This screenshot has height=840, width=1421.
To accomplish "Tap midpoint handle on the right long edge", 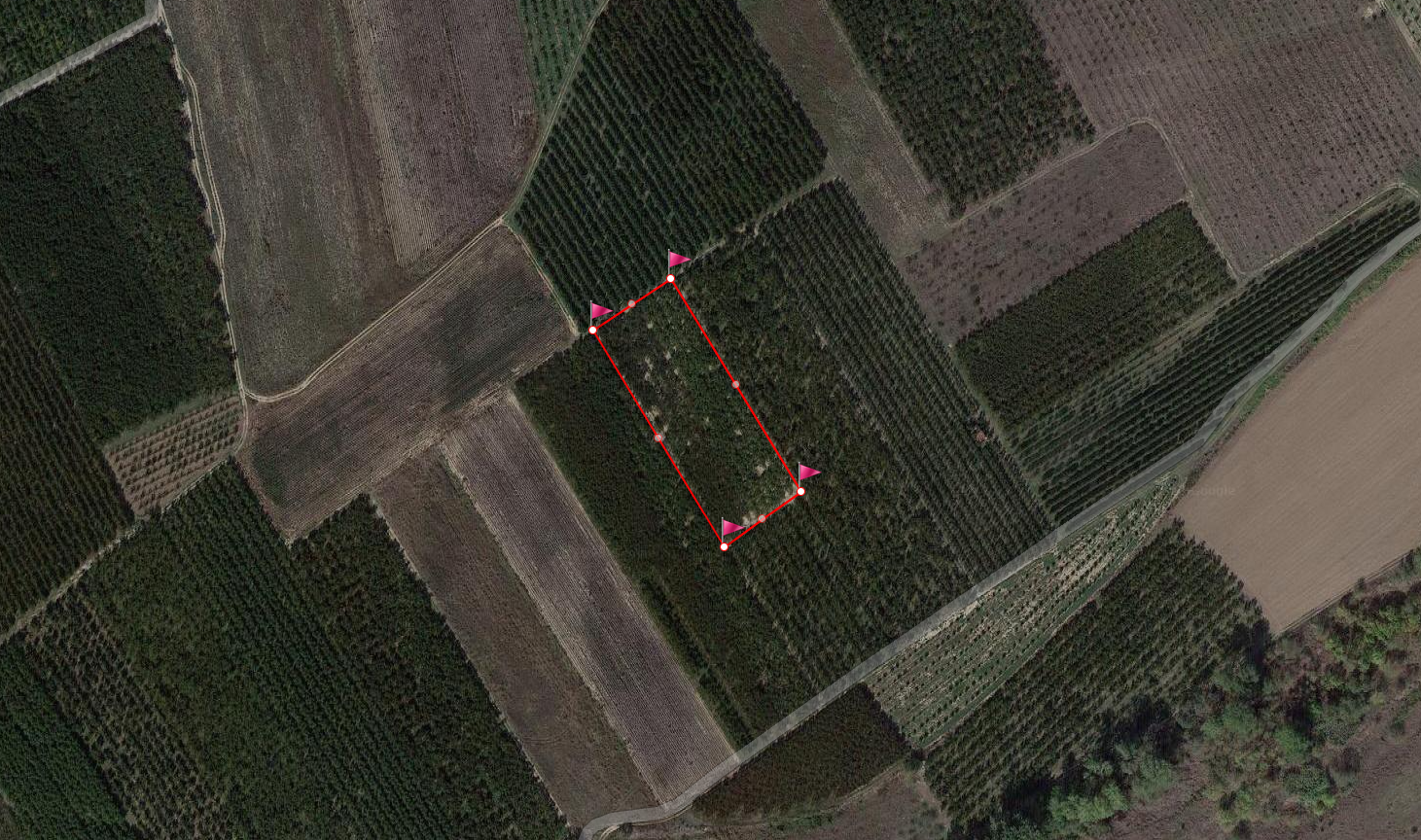I will click(735, 385).
